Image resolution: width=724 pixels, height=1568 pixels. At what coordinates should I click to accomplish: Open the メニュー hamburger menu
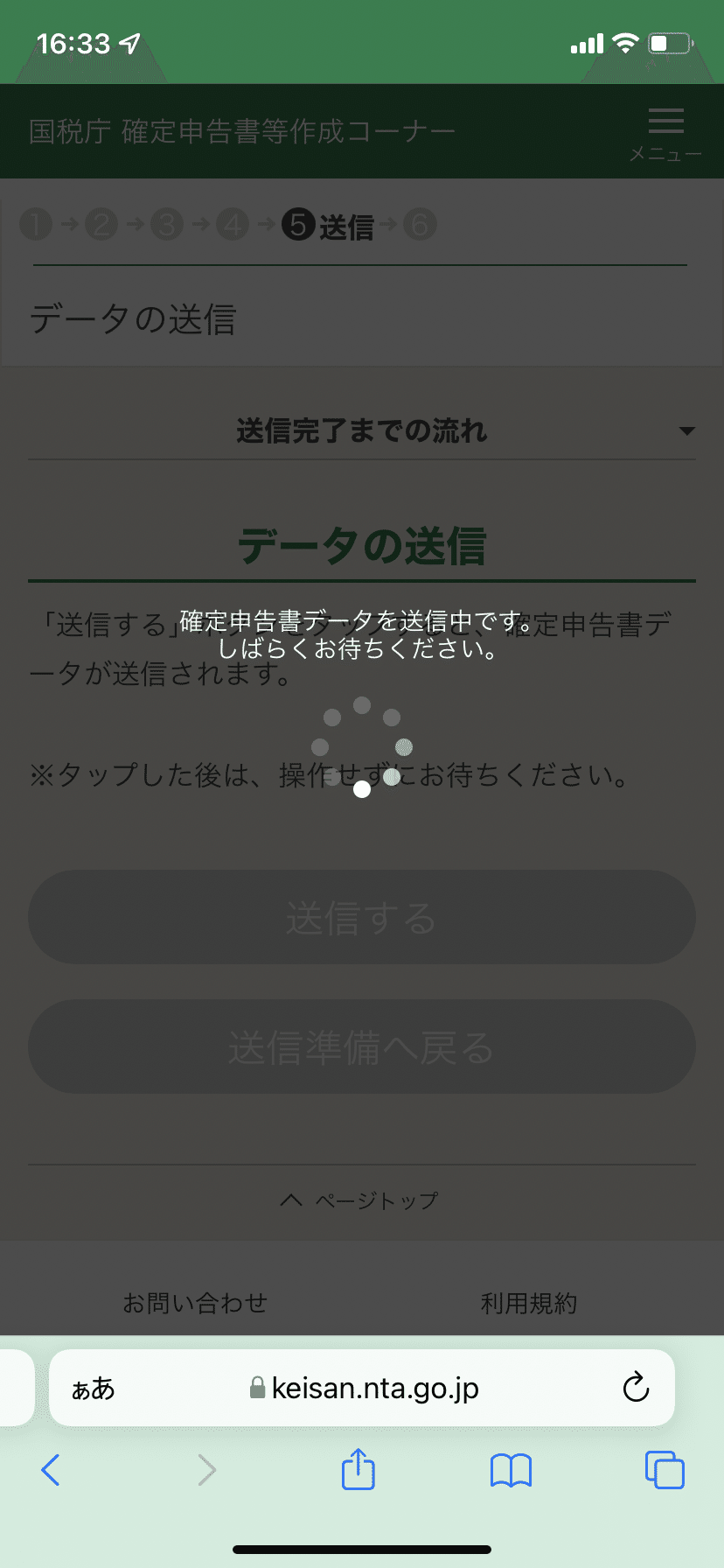(x=666, y=131)
